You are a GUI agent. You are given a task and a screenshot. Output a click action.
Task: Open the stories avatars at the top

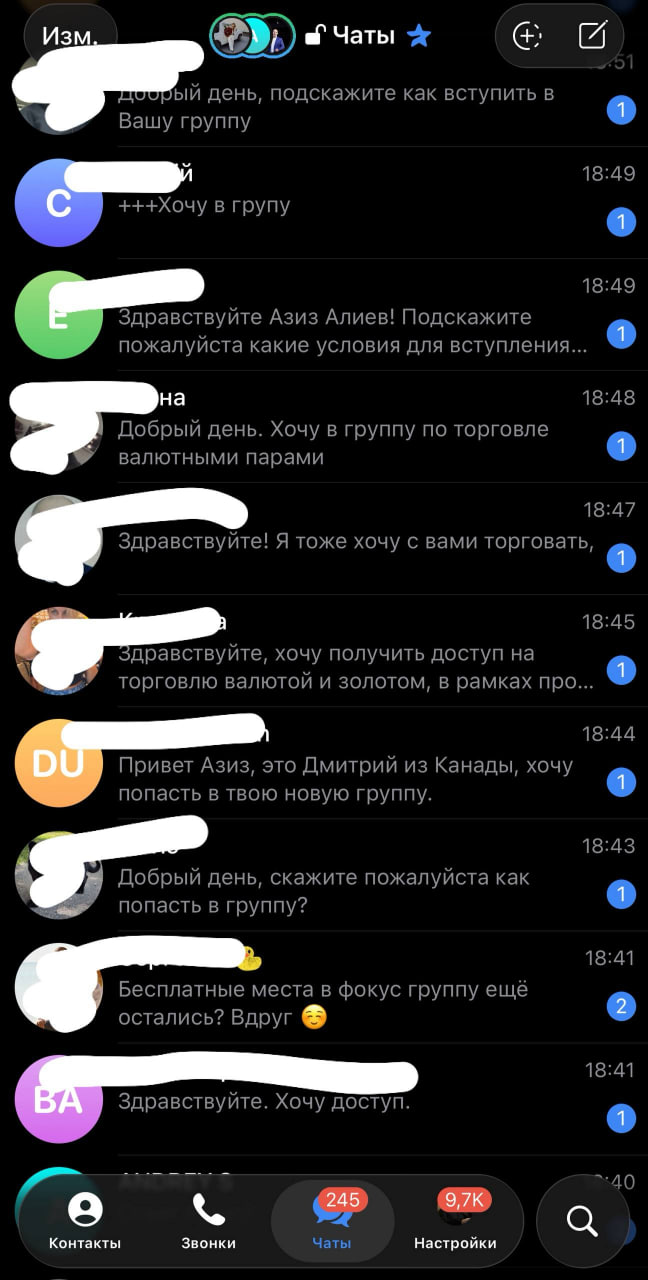(251, 36)
